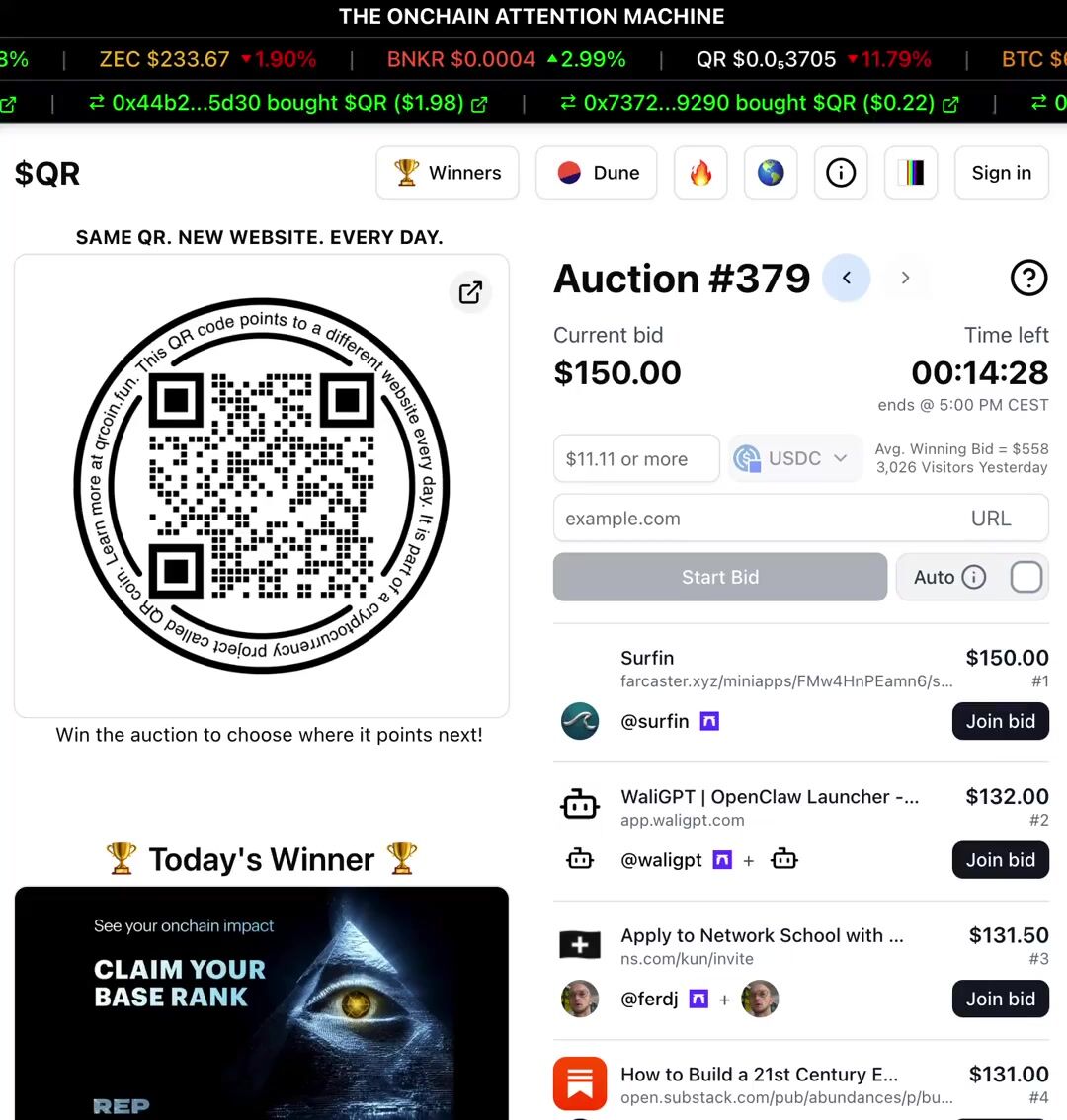Open Today's Winner Claim Your Base Rank card

pos(262,1002)
